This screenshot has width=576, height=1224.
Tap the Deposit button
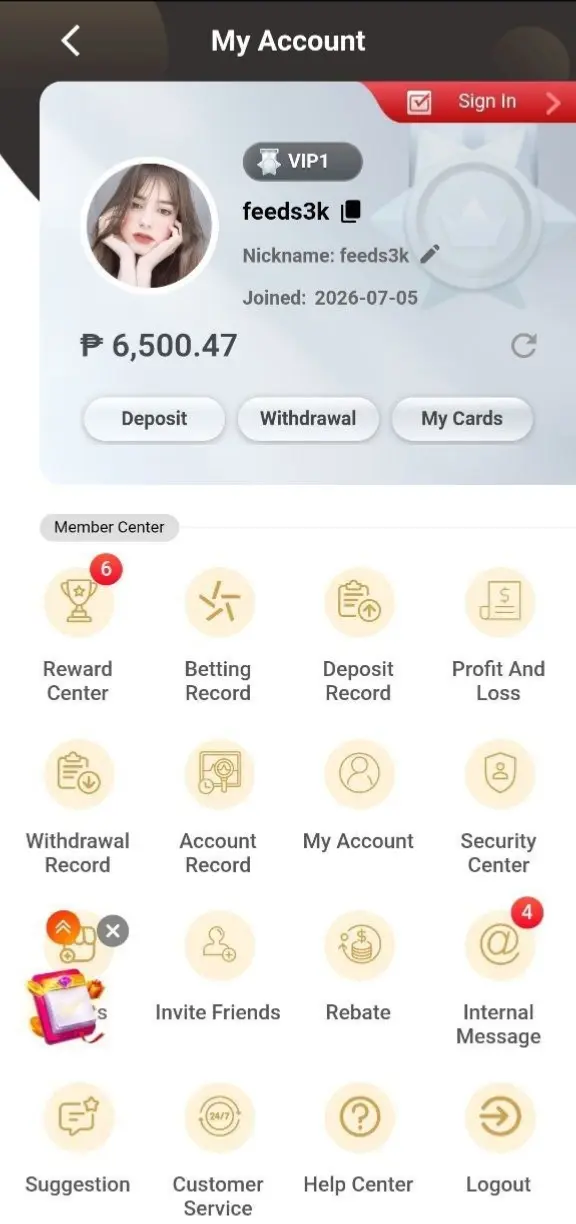click(154, 419)
